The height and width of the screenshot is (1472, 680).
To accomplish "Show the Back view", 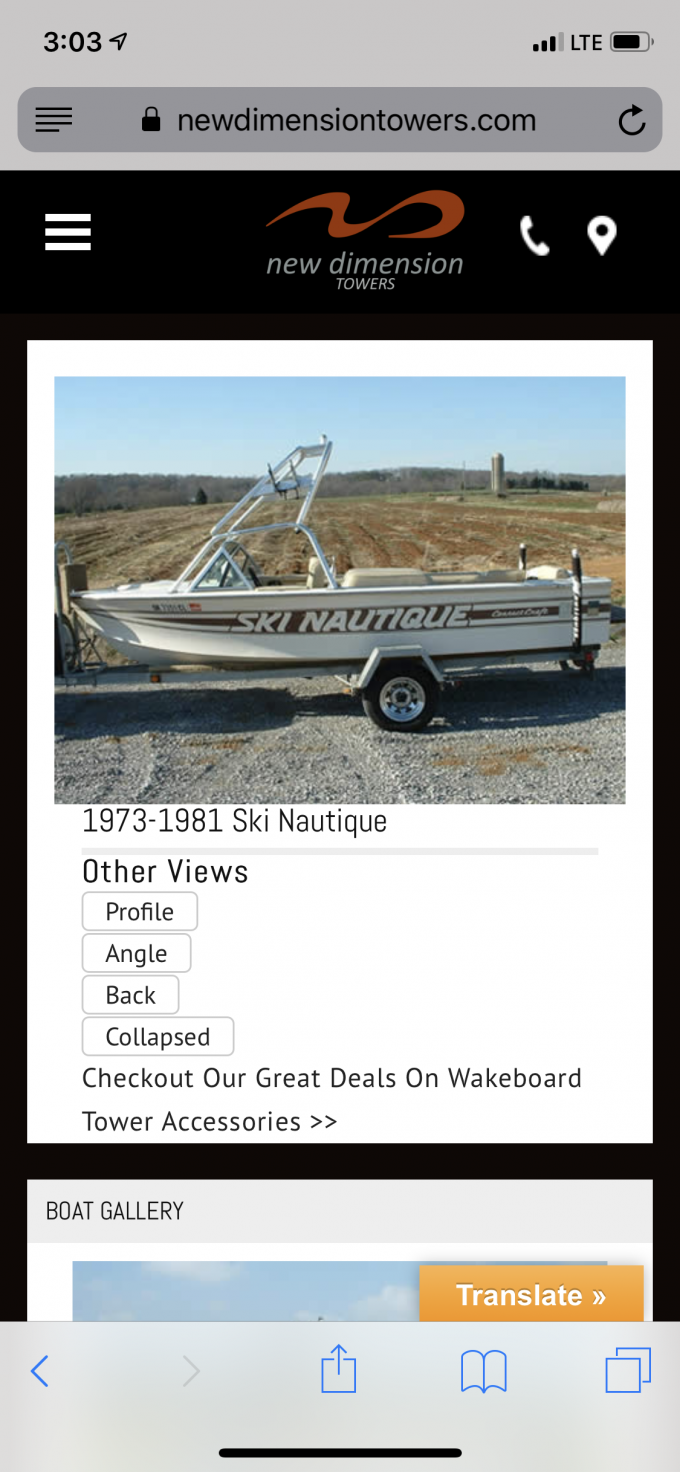I will [130, 996].
